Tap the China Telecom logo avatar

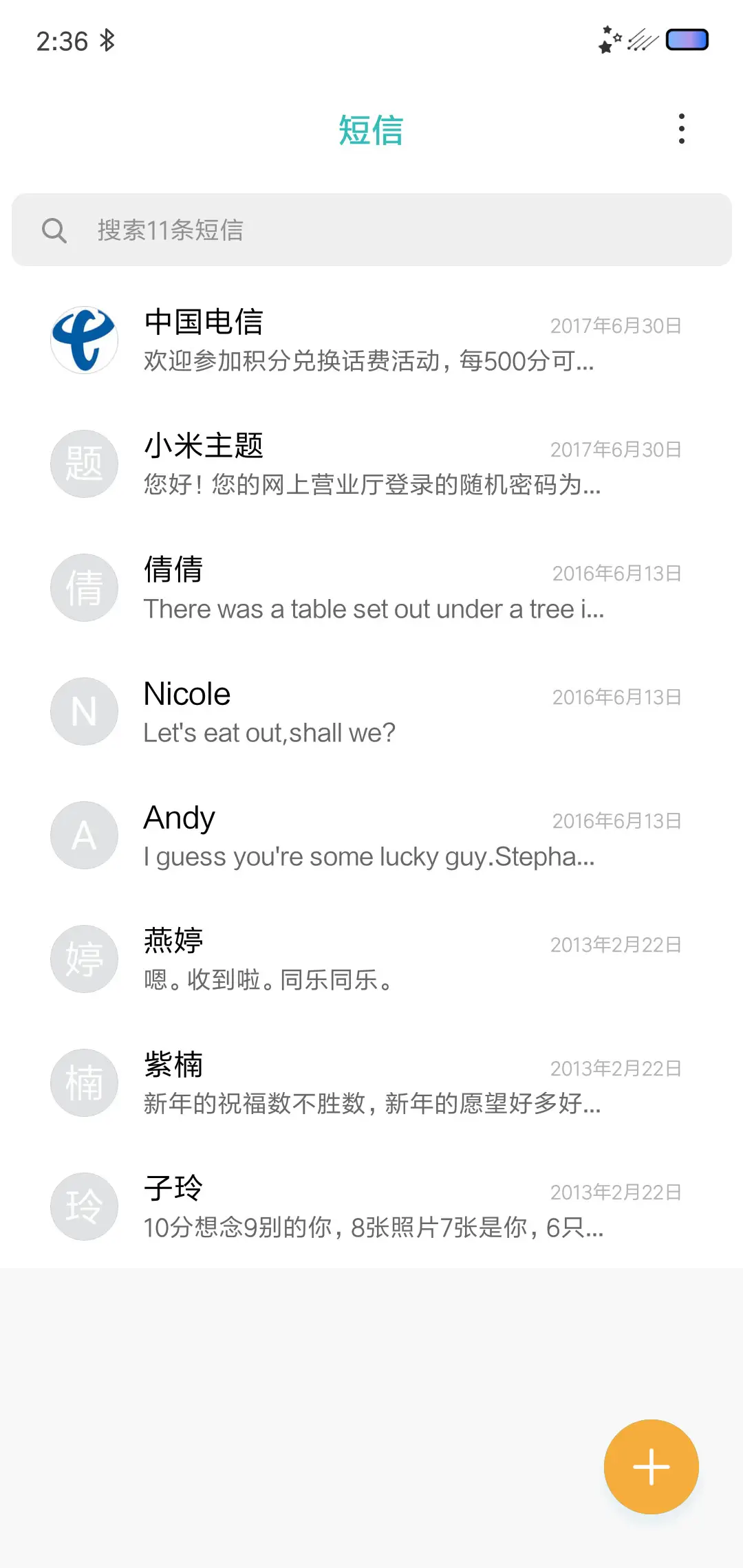click(84, 340)
